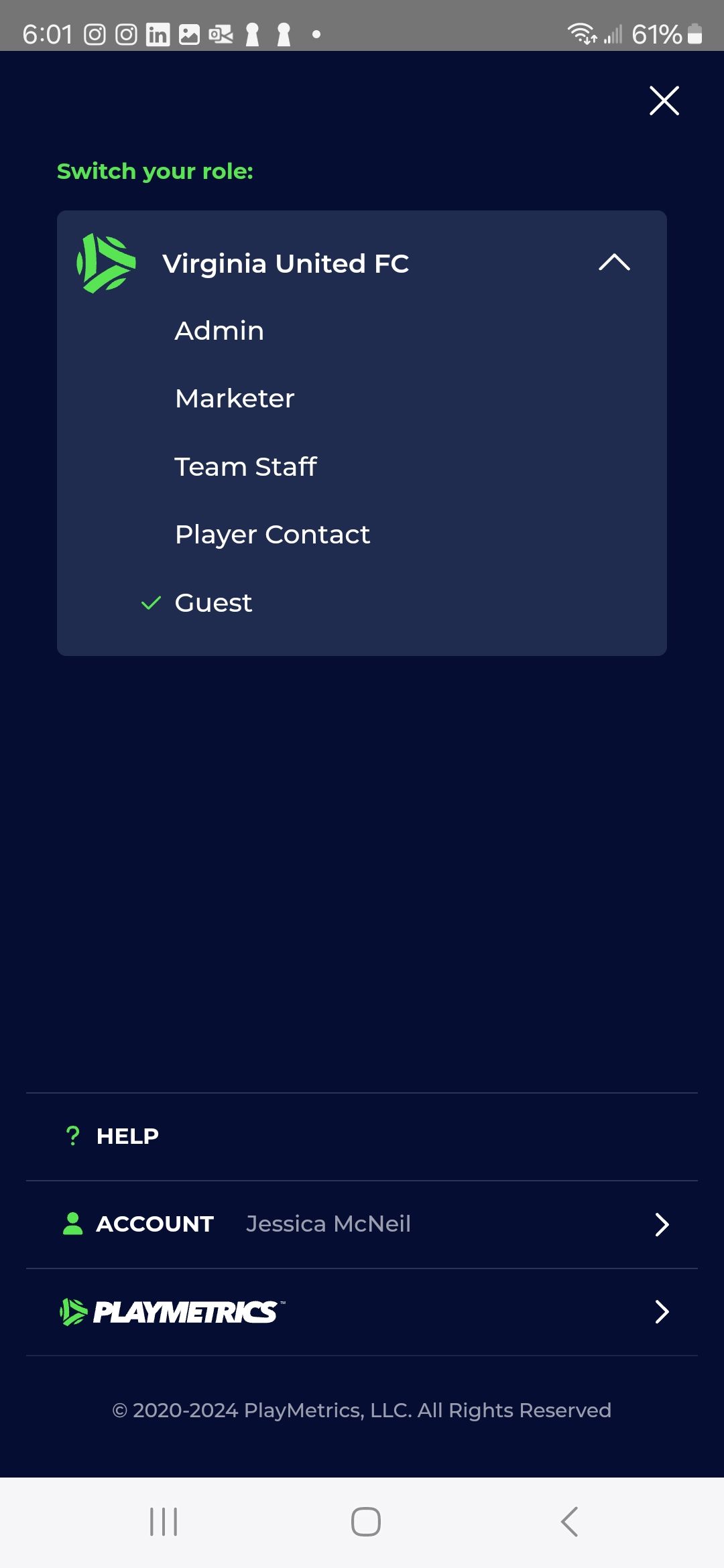Open the recent apps view
Screen dimensions: 724x1568
pyautogui.click(x=164, y=1522)
